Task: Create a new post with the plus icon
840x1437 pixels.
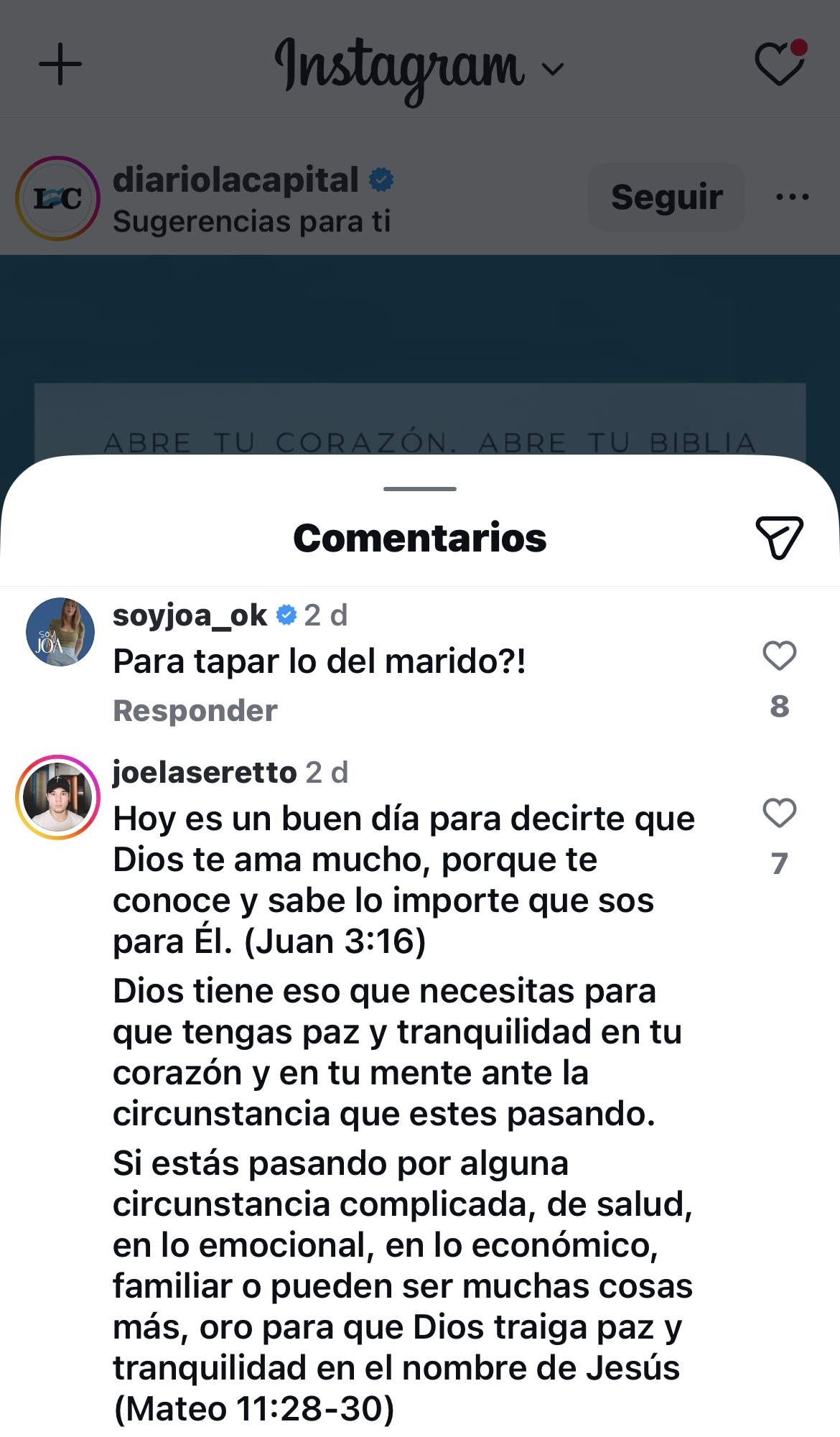Action: coord(60,64)
